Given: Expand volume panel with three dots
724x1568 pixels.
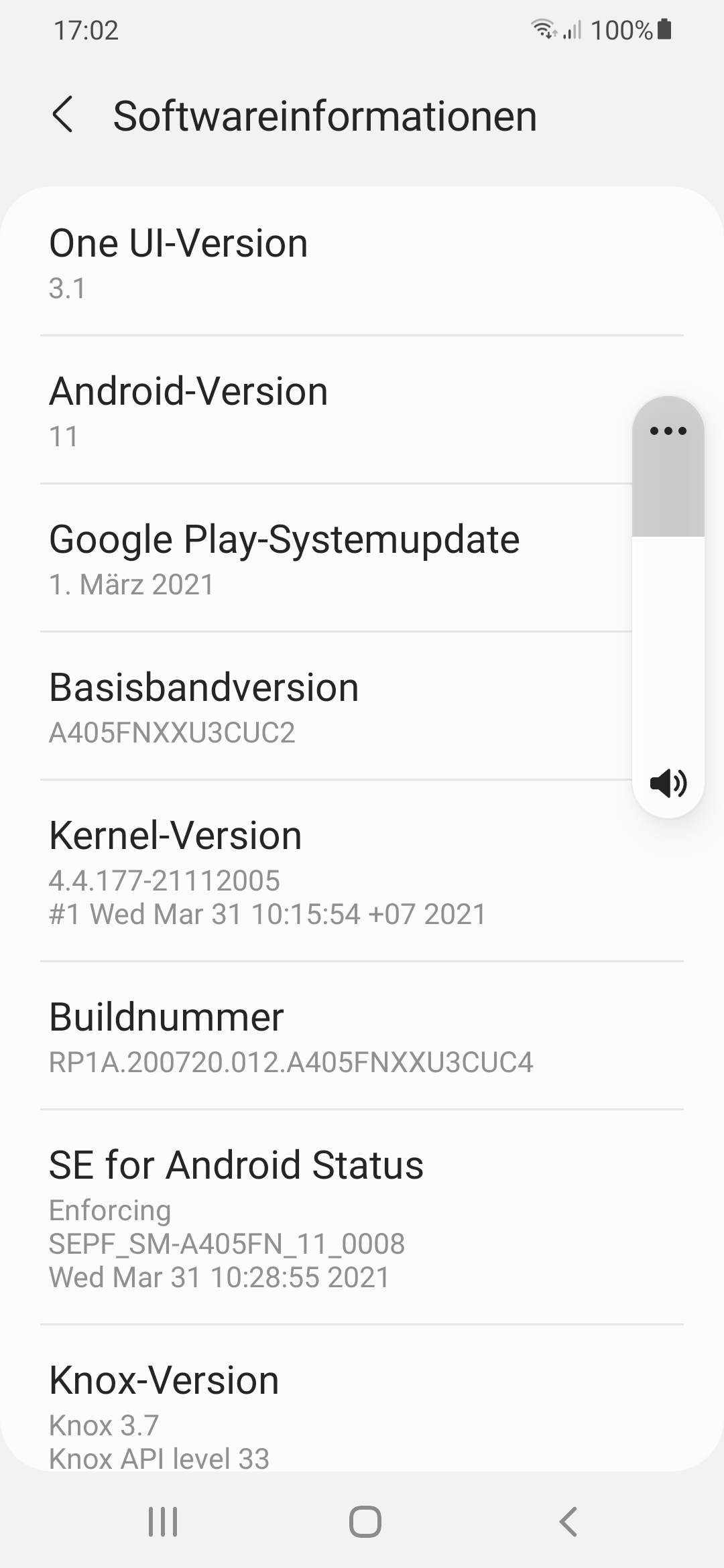Looking at the screenshot, I should [668, 431].
